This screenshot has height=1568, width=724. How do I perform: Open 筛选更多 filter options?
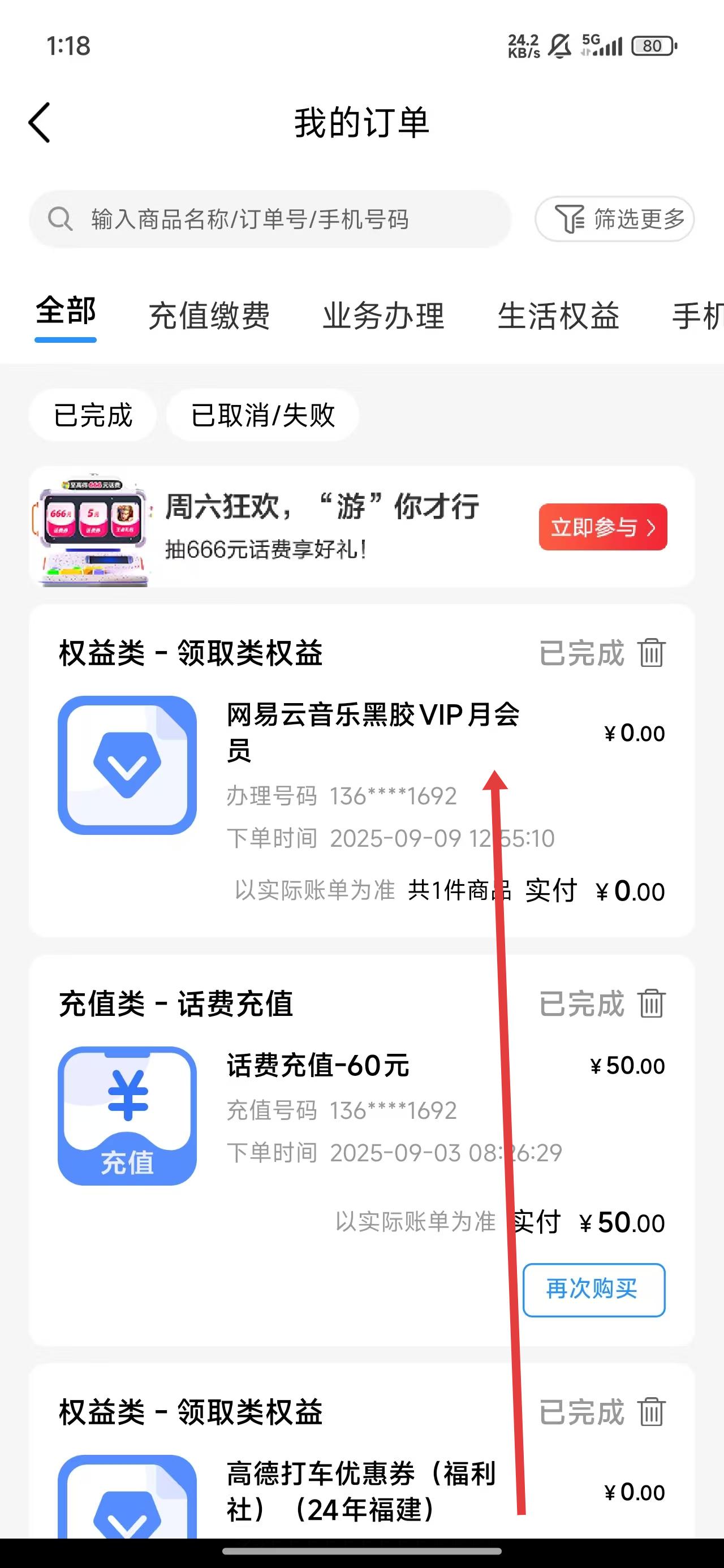coord(614,219)
